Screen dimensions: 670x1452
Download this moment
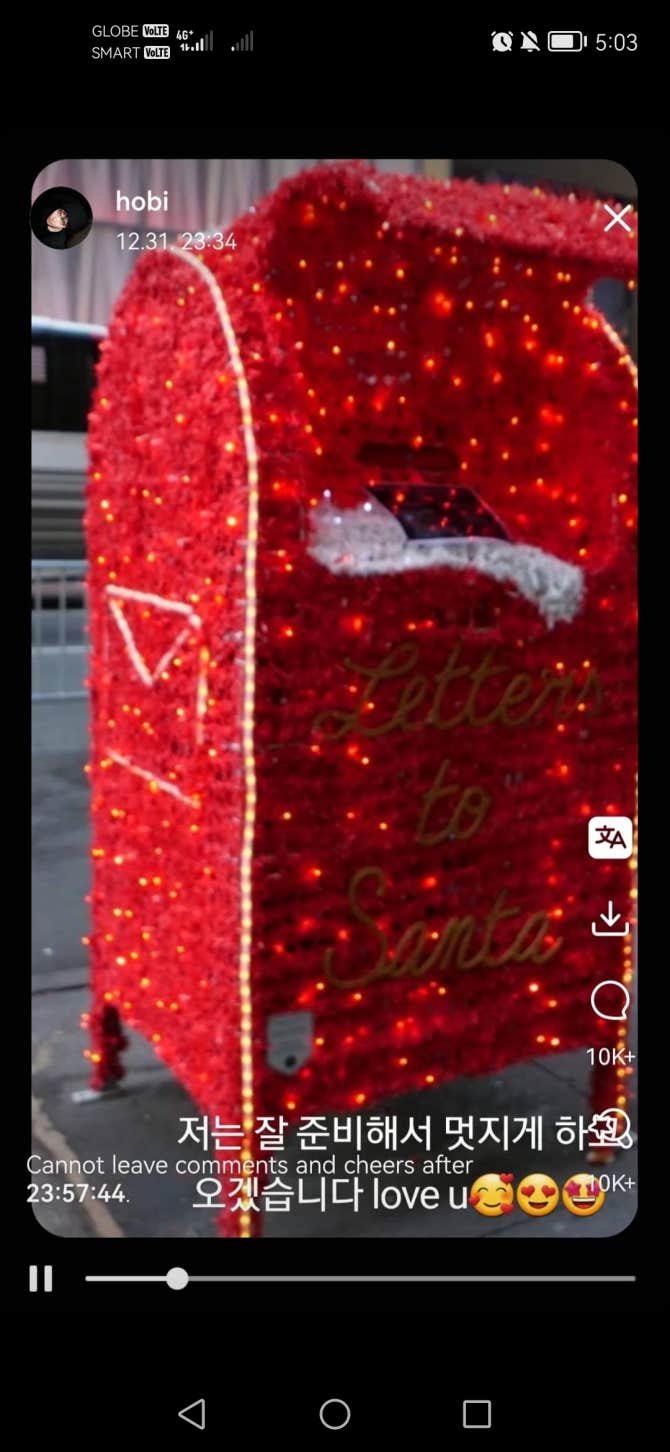pos(610,918)
